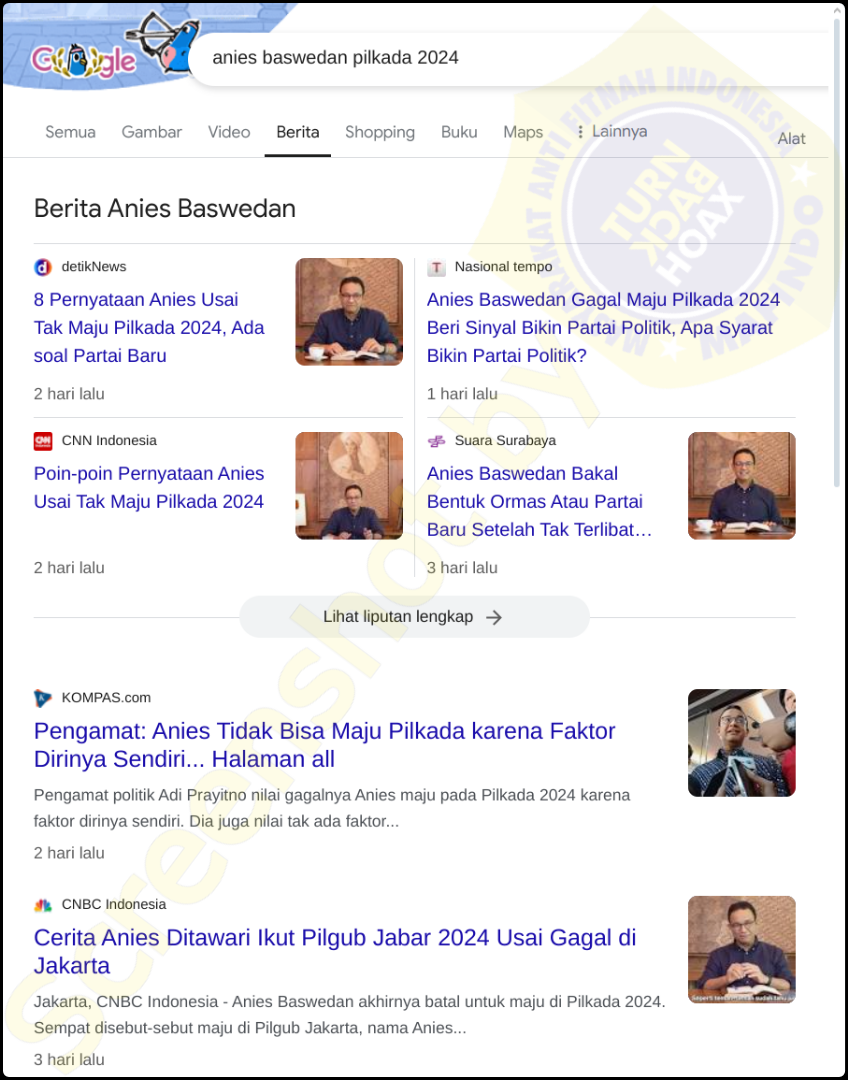This screenshot has height=1080, width=848.
Task: Select the Buku tab
Action: tap(459, 132)
